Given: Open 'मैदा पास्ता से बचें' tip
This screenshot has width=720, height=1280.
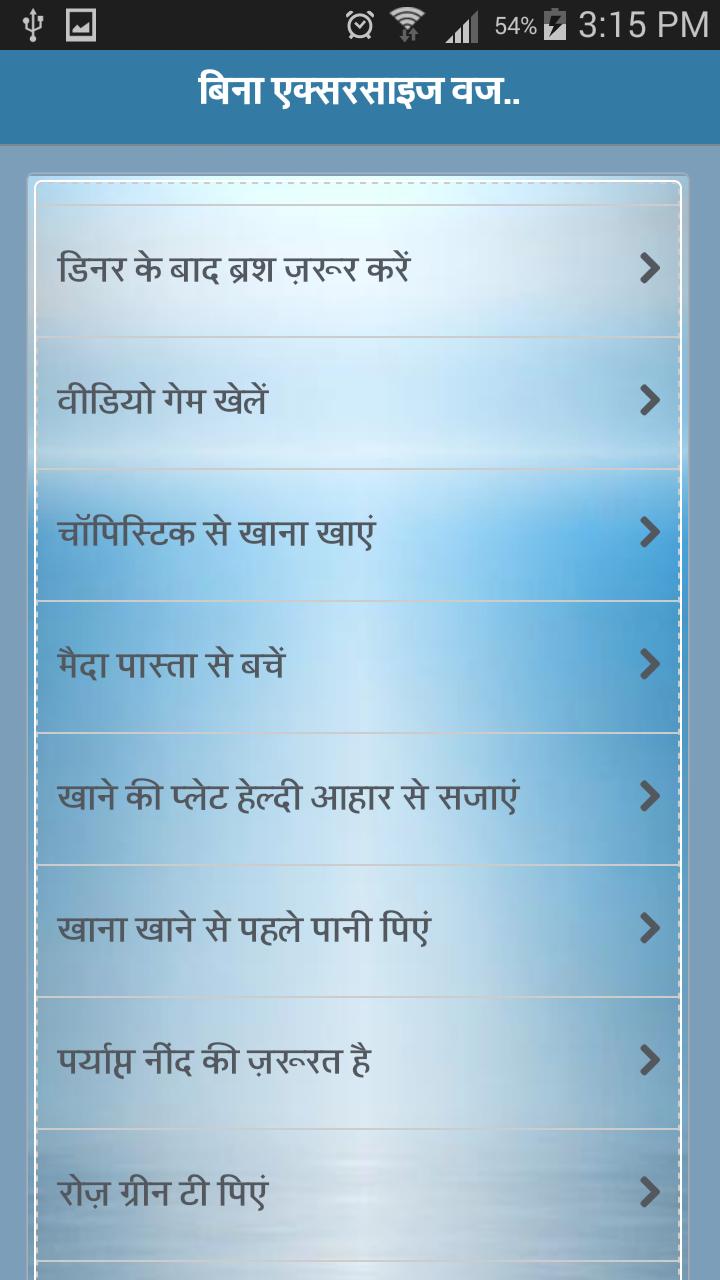Looking at the screenshot, I should coord(358,666).
